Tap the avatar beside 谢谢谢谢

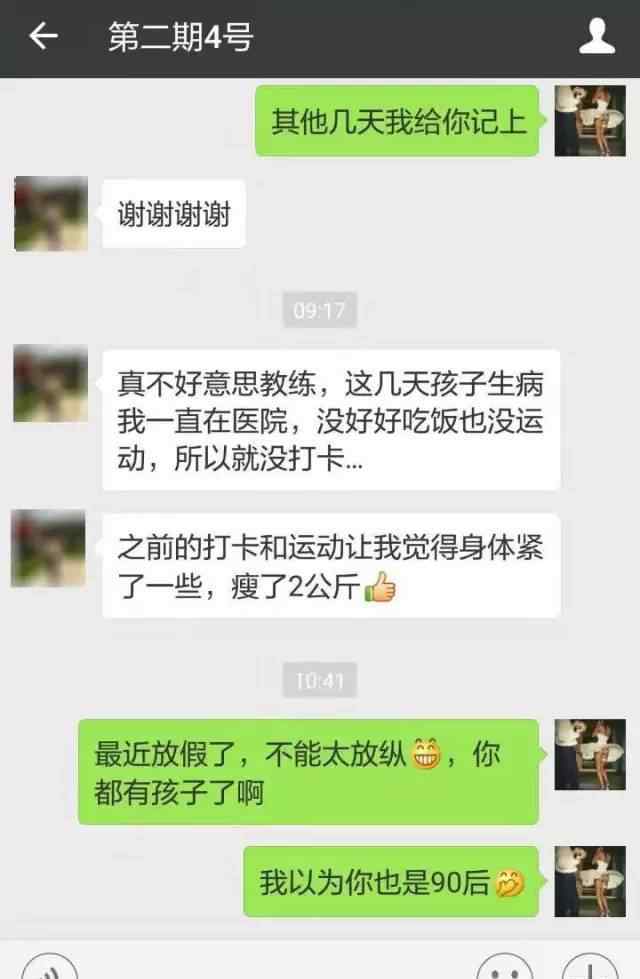pos(50,213)
